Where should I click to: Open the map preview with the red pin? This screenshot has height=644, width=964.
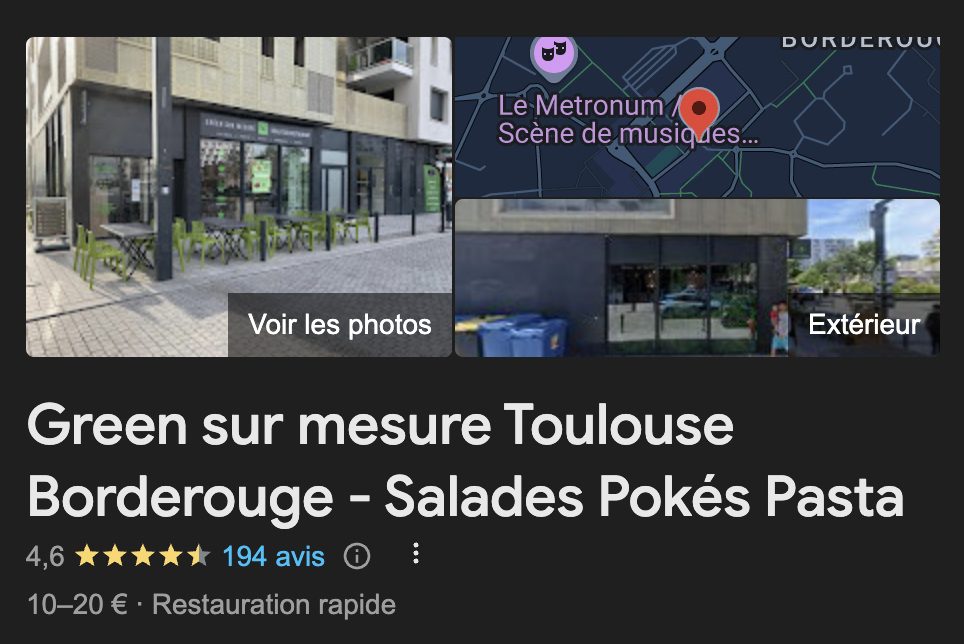[697, 115]
